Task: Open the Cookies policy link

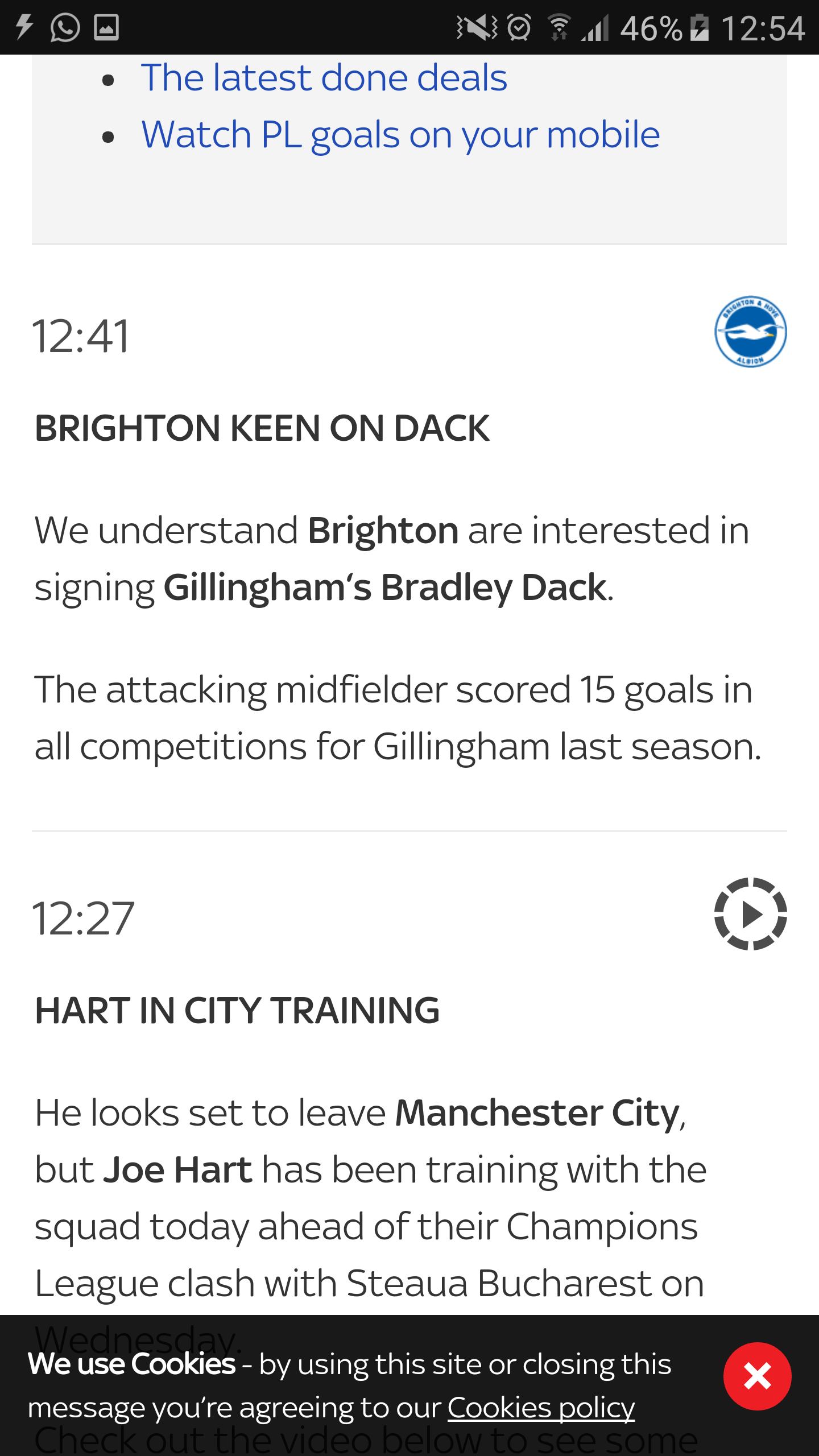Action: (x=541, y=1408)
